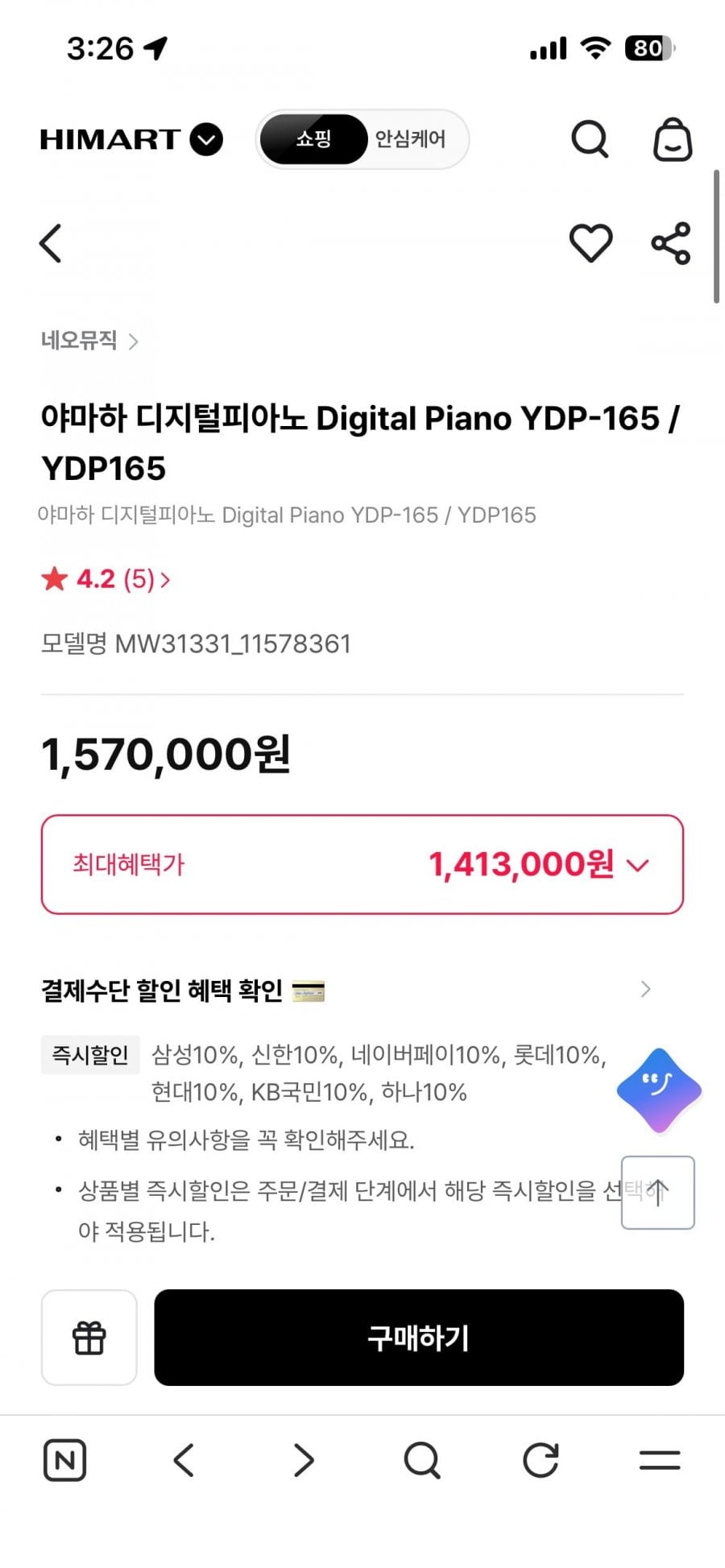This screenshot has width=725, height=1568.
Task: Open the Naver home N button
Action: coord(64,1460)
